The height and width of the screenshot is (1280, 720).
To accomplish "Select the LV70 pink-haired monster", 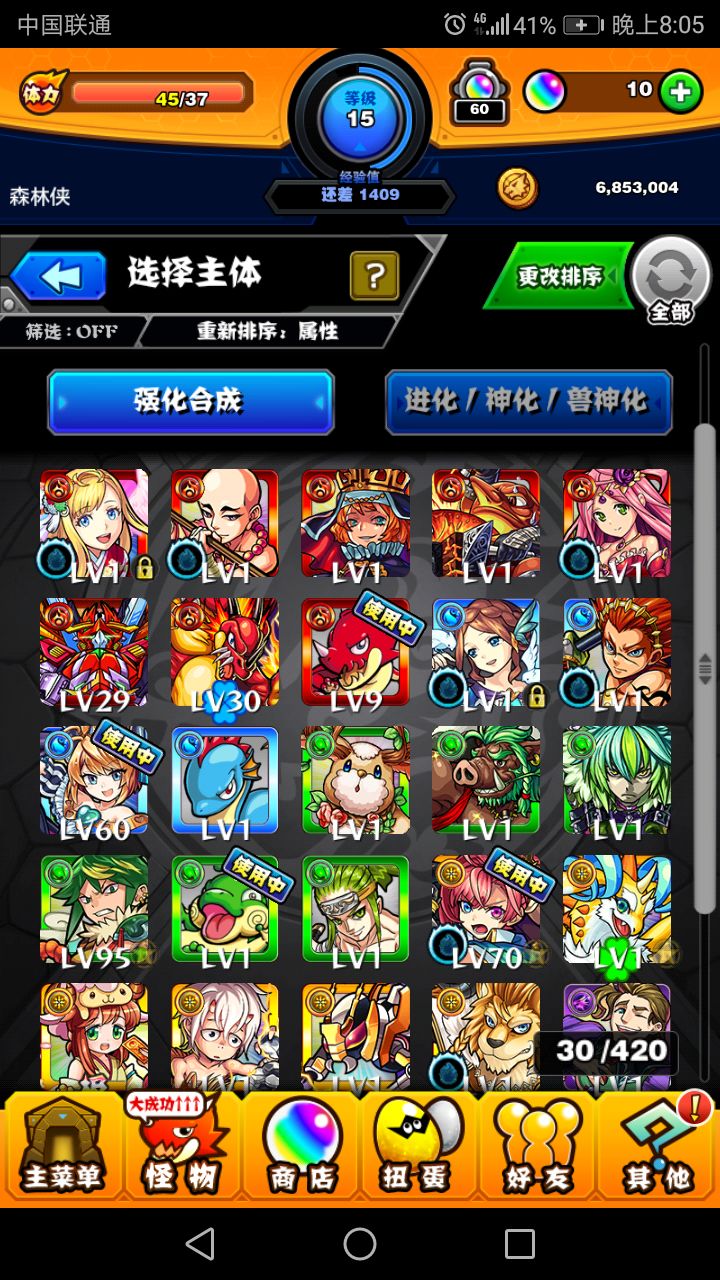I will coord(486,909).
